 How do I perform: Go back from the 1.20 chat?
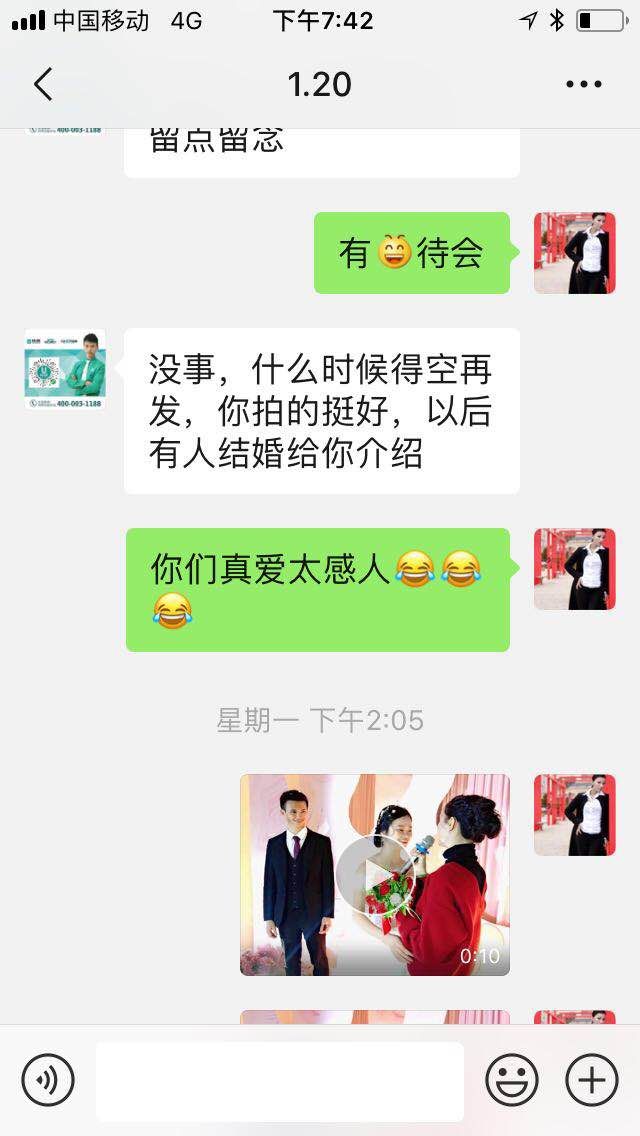pyautogui.click(x=43, y=84)
